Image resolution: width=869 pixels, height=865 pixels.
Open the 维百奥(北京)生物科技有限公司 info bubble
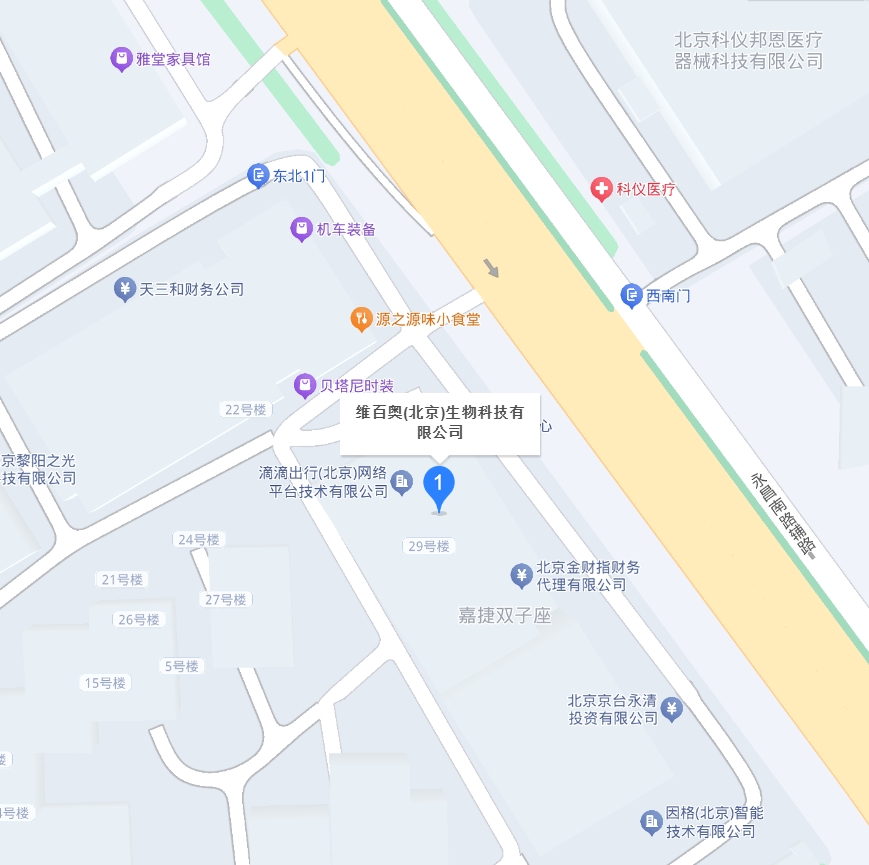point(440,423)
